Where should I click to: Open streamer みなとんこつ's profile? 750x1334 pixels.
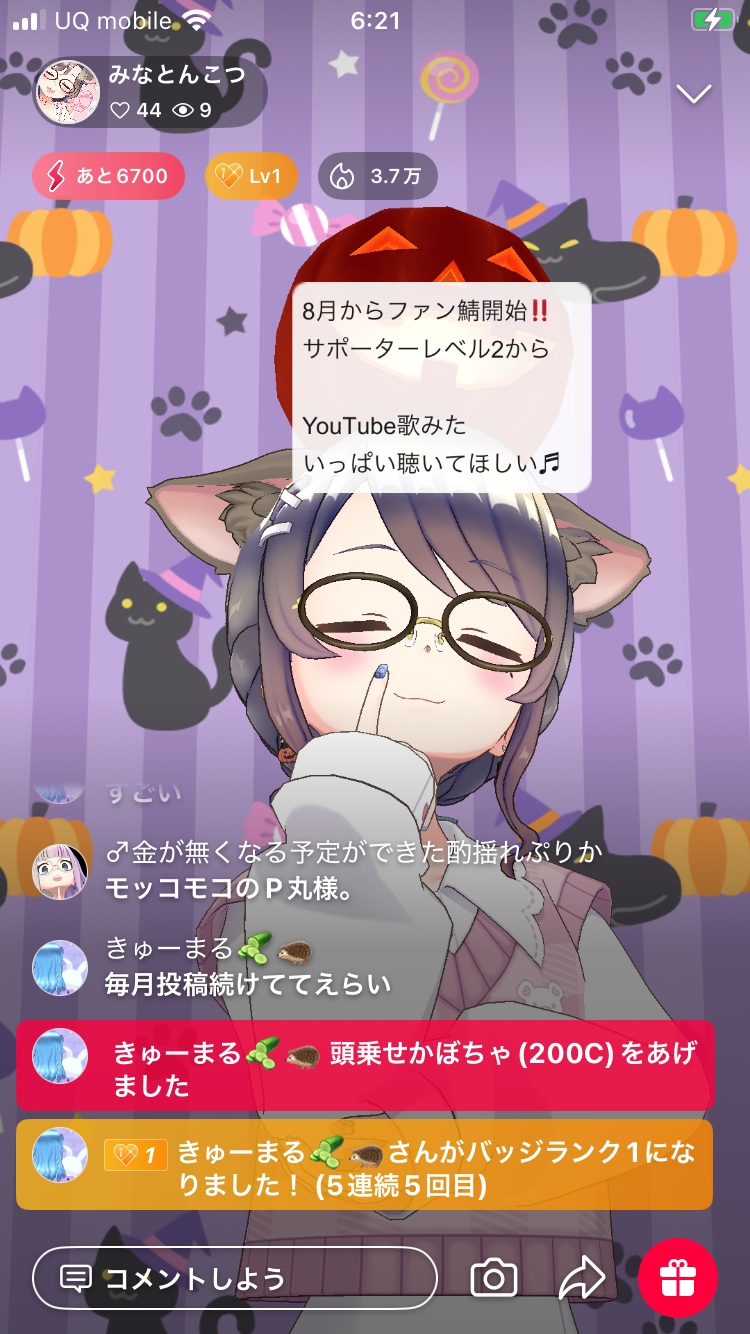click(x=68, y=94)
